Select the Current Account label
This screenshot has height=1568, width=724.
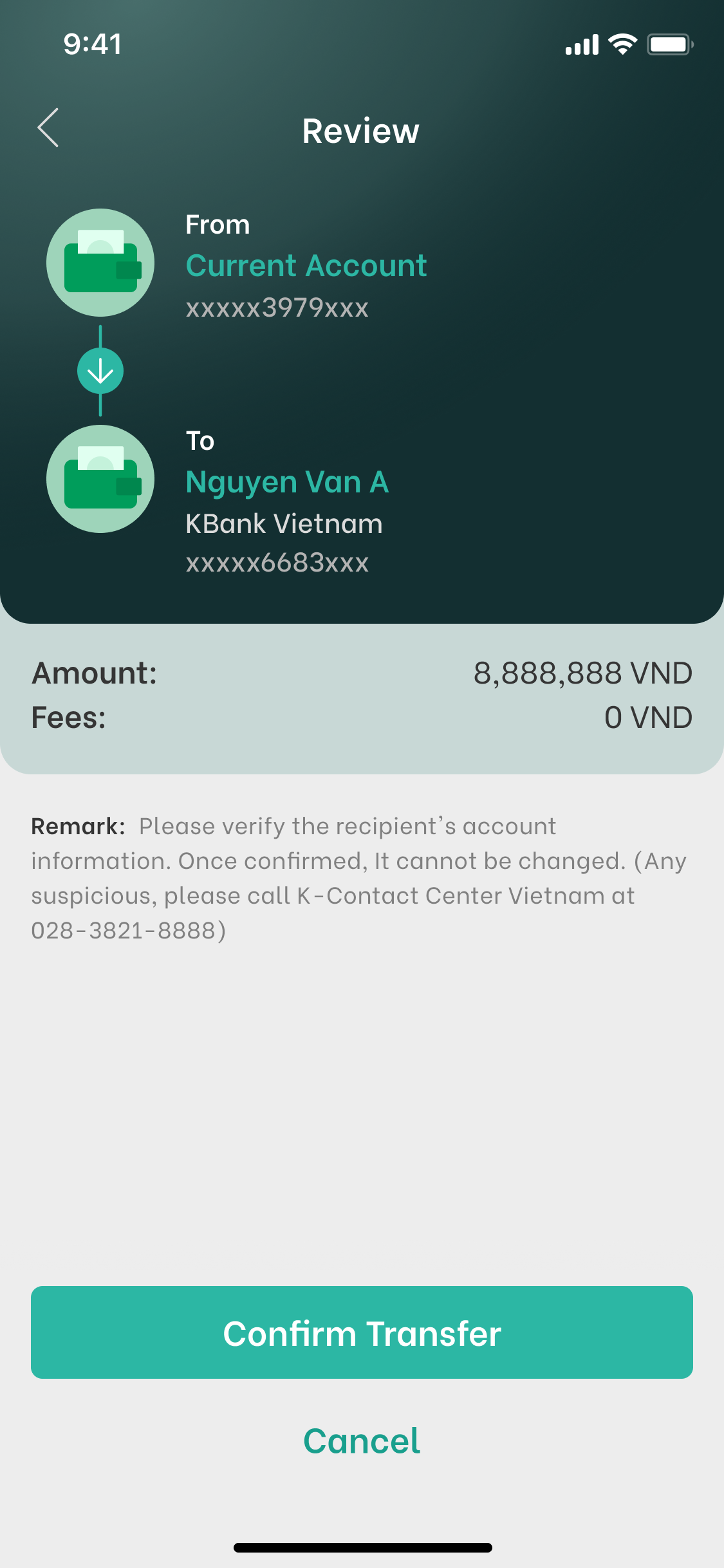306,265
